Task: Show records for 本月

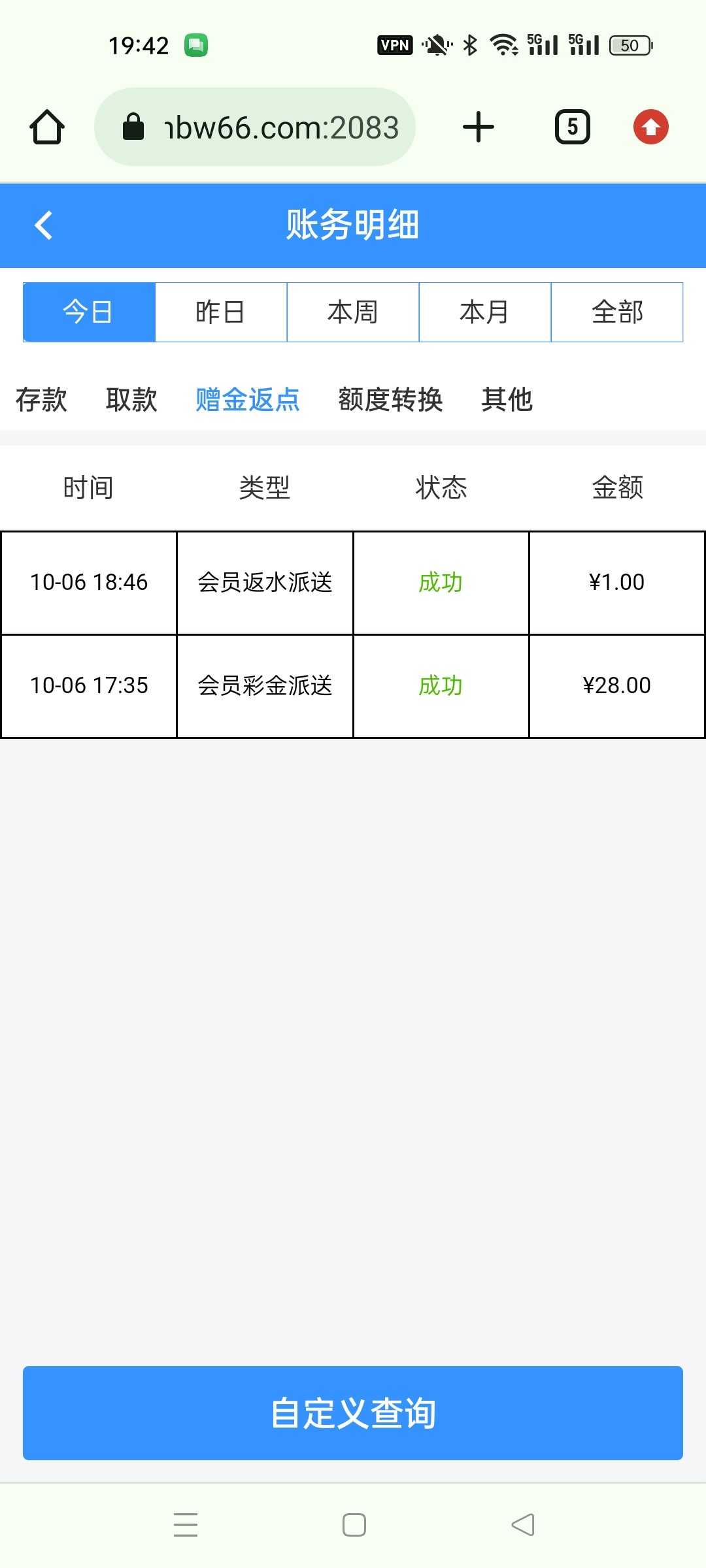Action: 485,312
